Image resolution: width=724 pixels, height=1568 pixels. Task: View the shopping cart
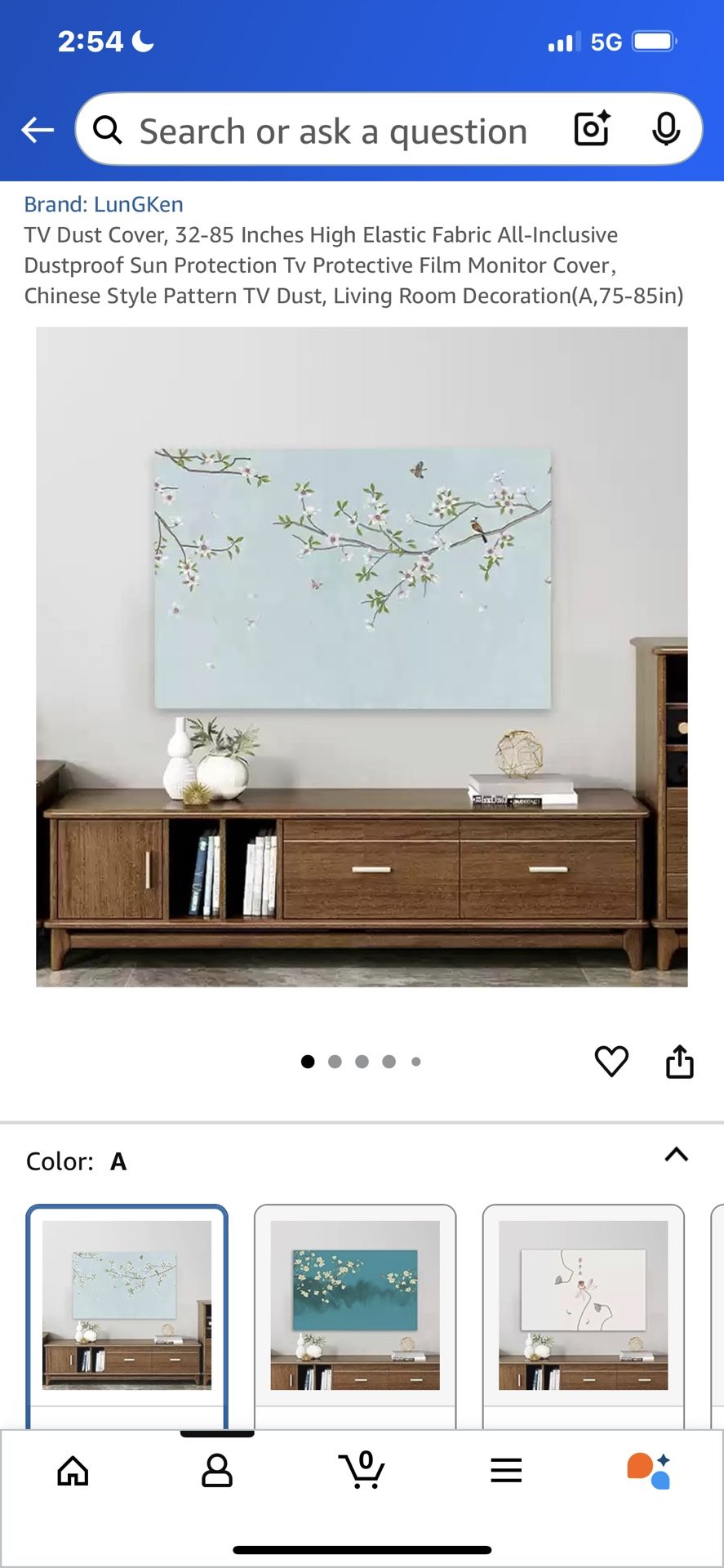pyautogui.click(x=362, y=1471)
